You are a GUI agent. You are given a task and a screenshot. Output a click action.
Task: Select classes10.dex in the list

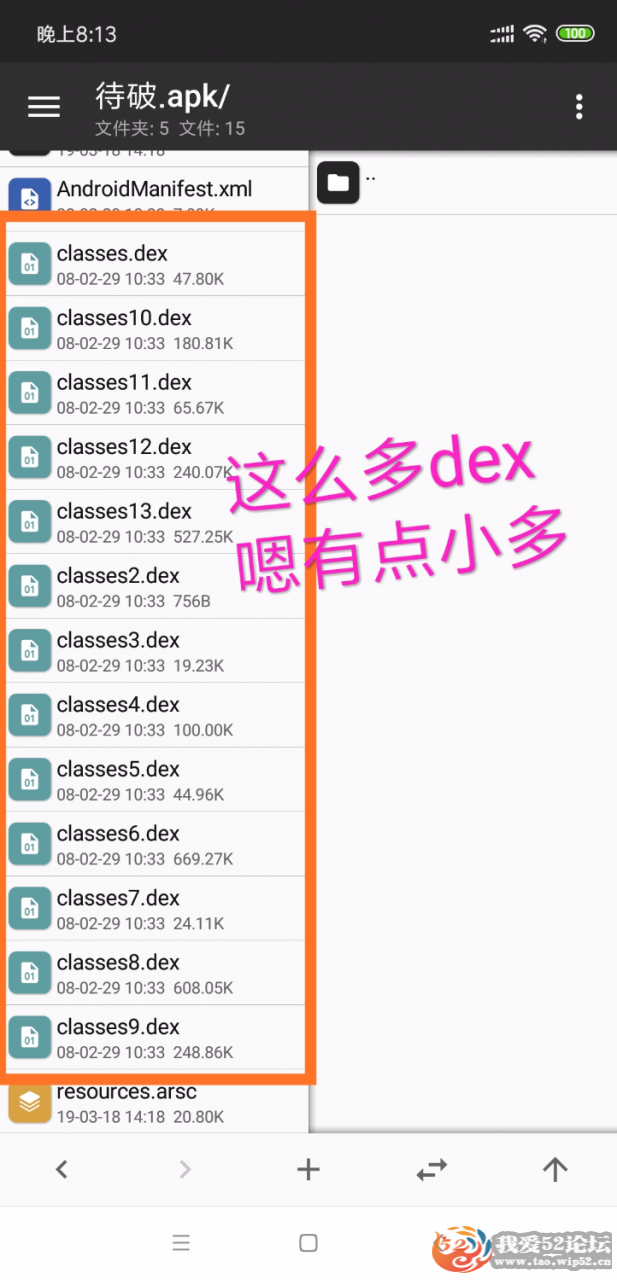154,329
